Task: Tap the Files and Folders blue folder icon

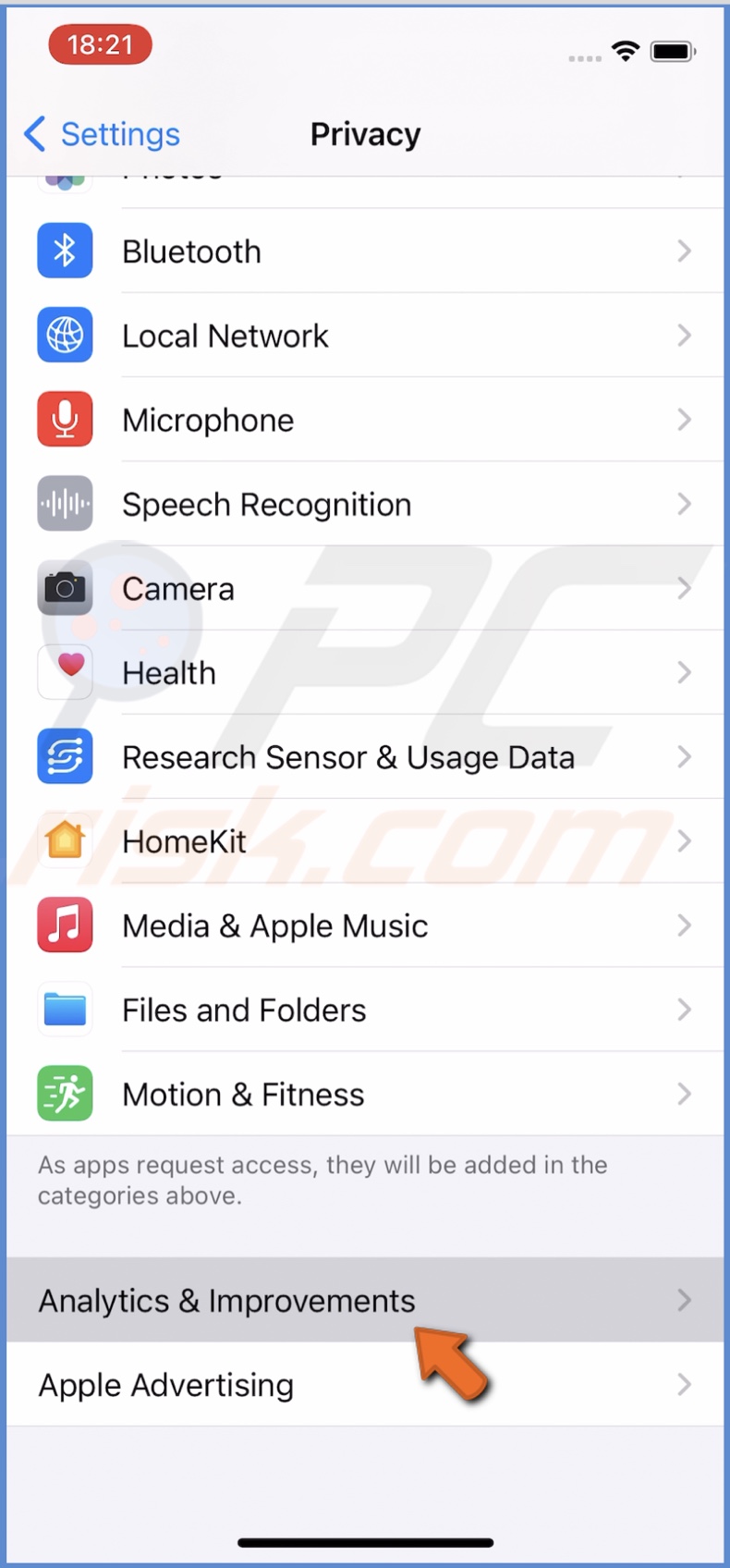Action: (64, 1009)
